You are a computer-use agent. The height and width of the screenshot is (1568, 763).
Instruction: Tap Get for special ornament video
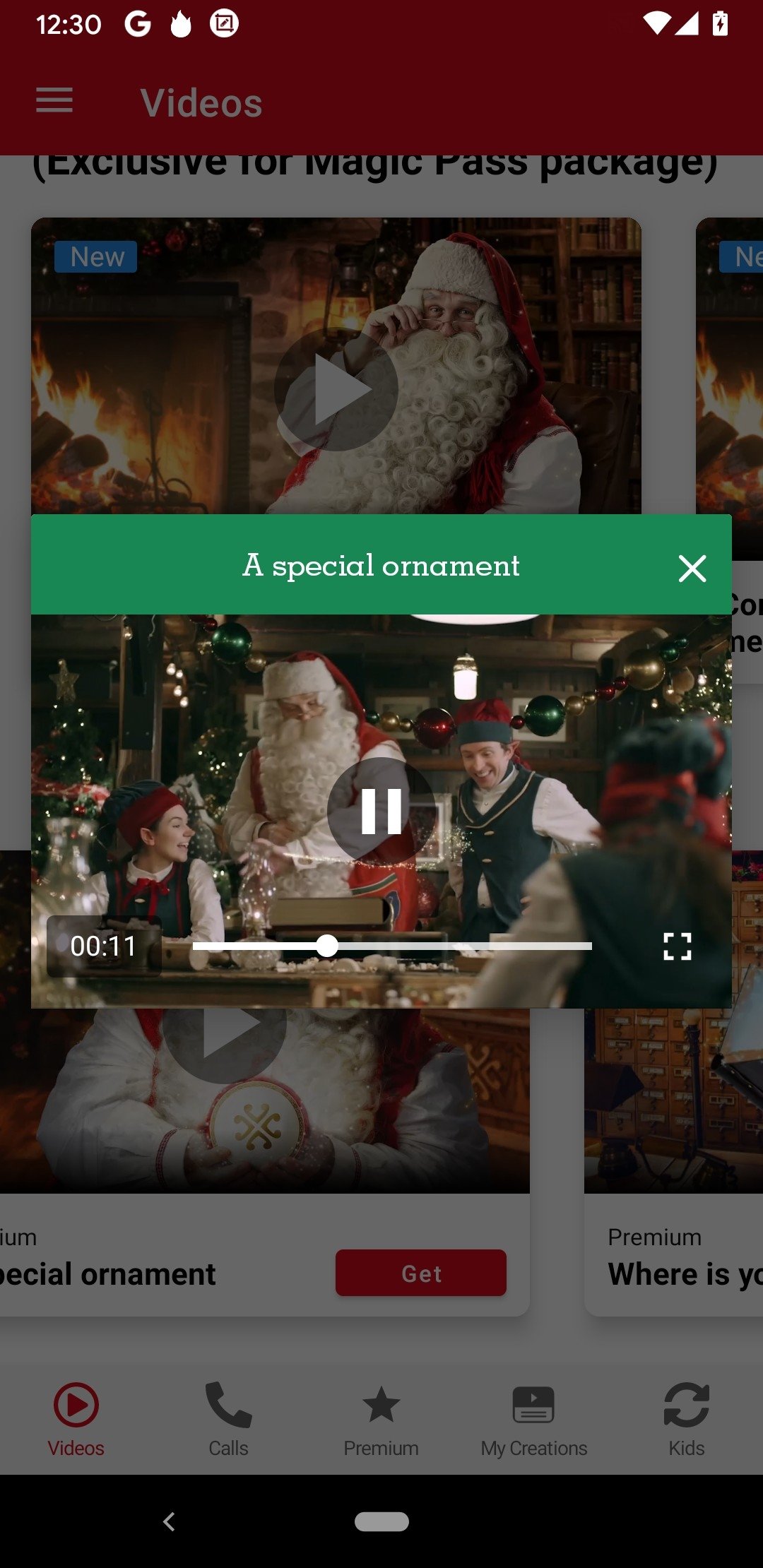tap(421, 1273)
